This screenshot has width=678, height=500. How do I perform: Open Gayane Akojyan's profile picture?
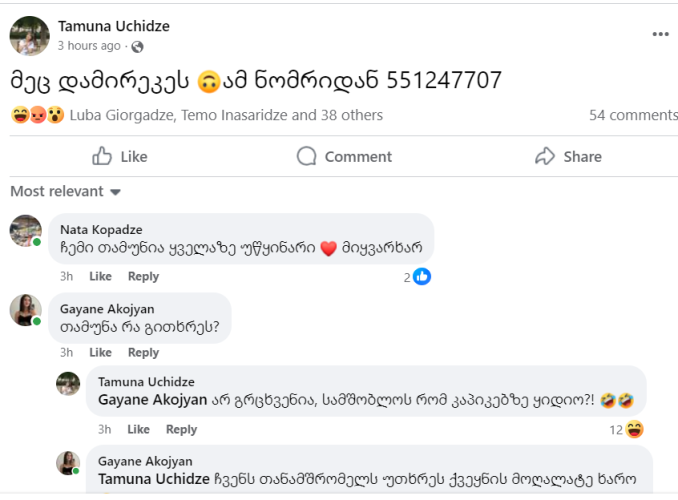coord(25,310)
